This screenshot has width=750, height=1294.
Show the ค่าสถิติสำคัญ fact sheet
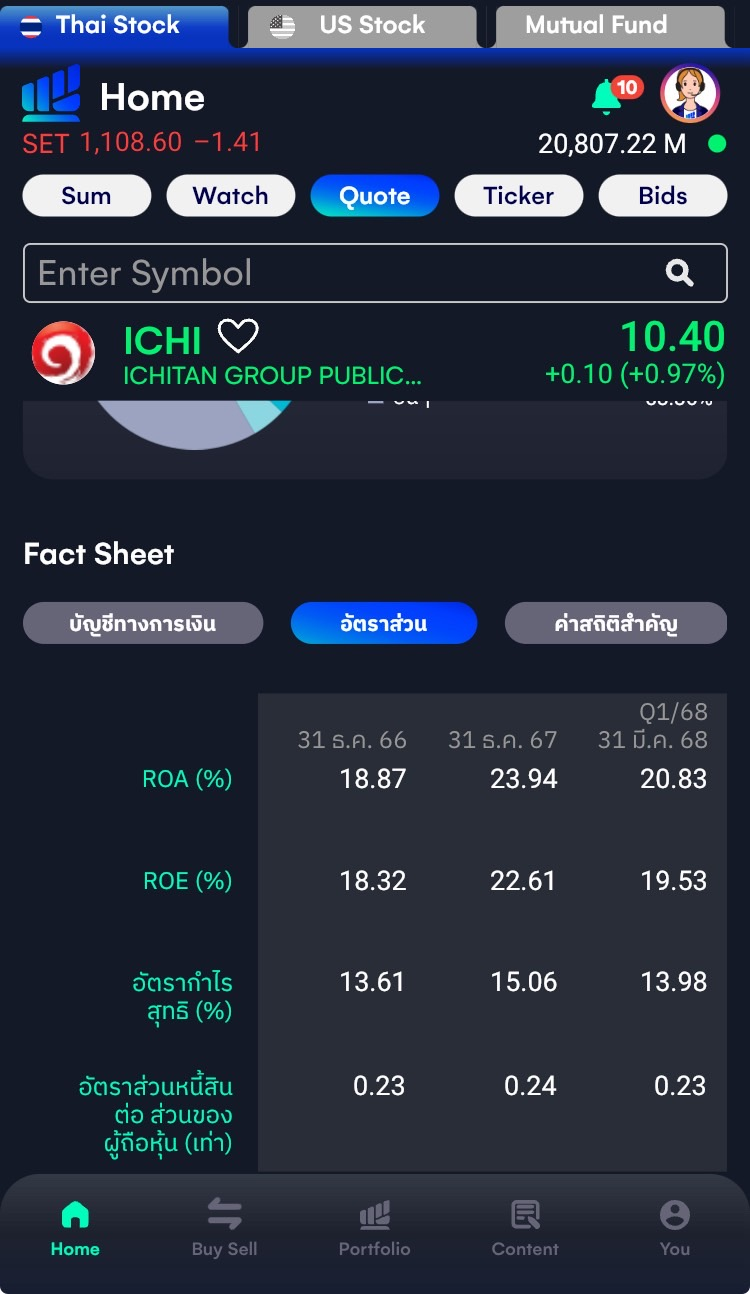pyautogui.click(x=616, y=623)
